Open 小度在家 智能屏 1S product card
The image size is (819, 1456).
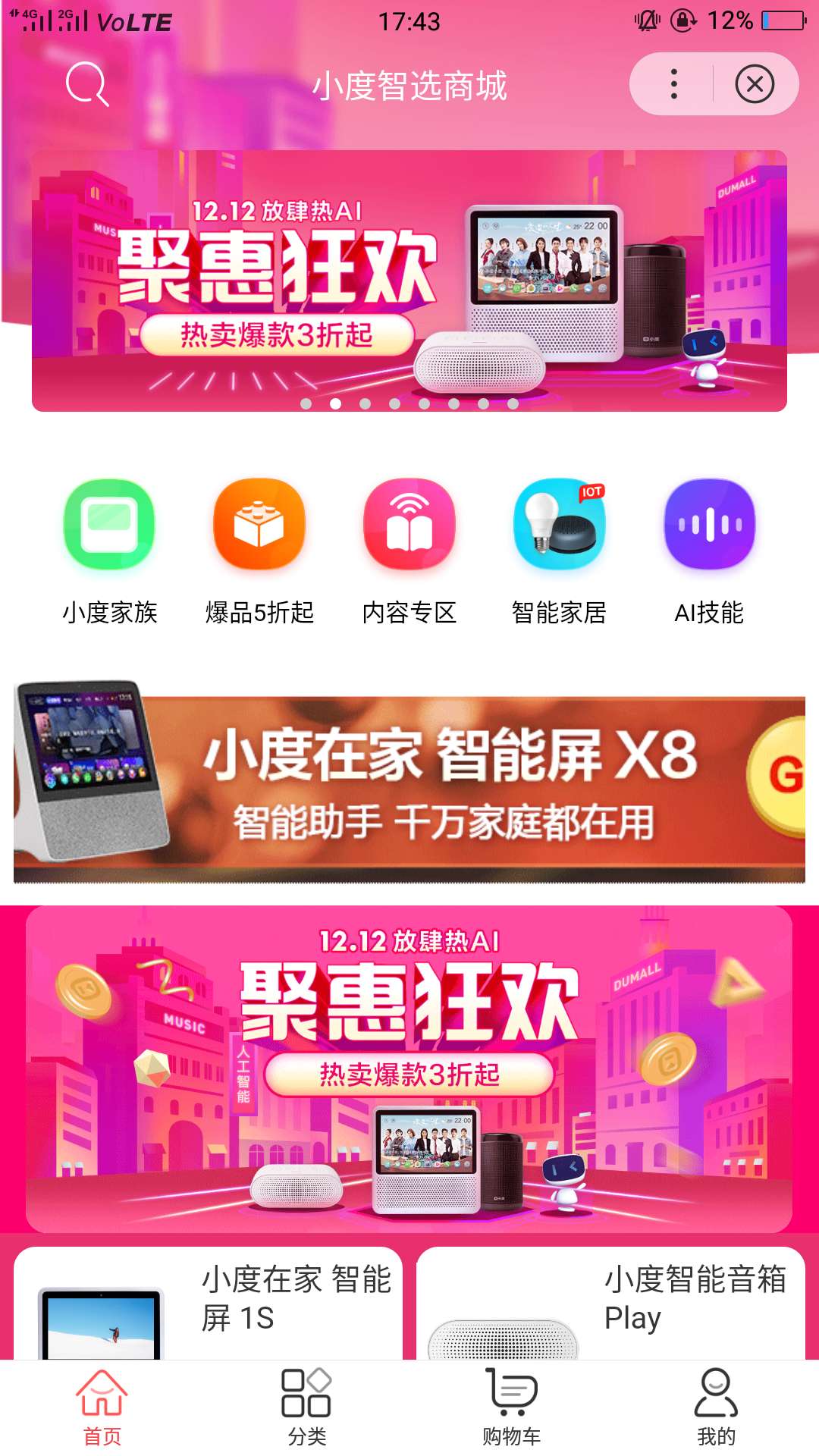click(208, 1304)
